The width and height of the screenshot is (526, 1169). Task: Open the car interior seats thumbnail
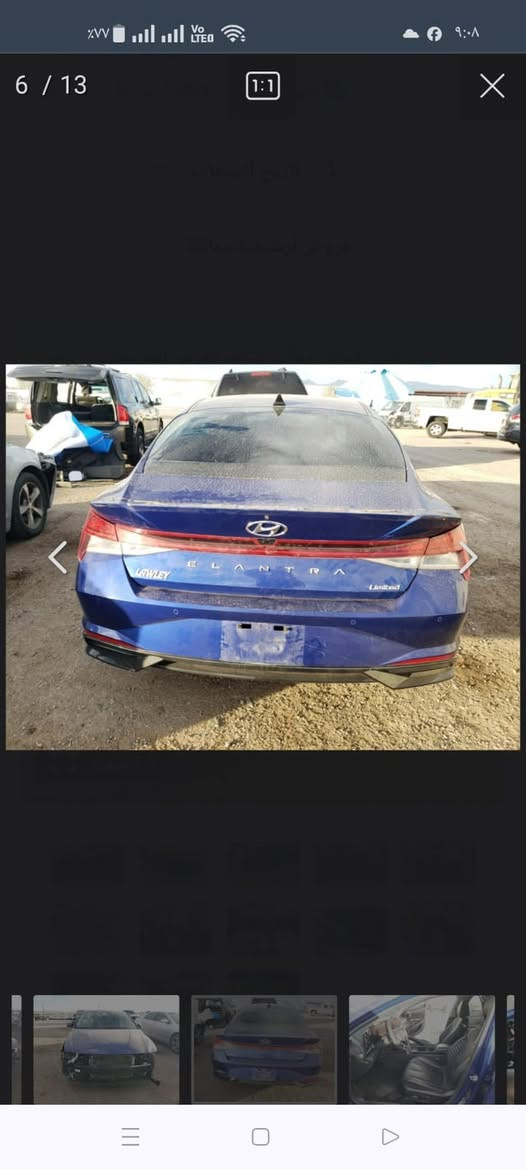(422, 1049)
